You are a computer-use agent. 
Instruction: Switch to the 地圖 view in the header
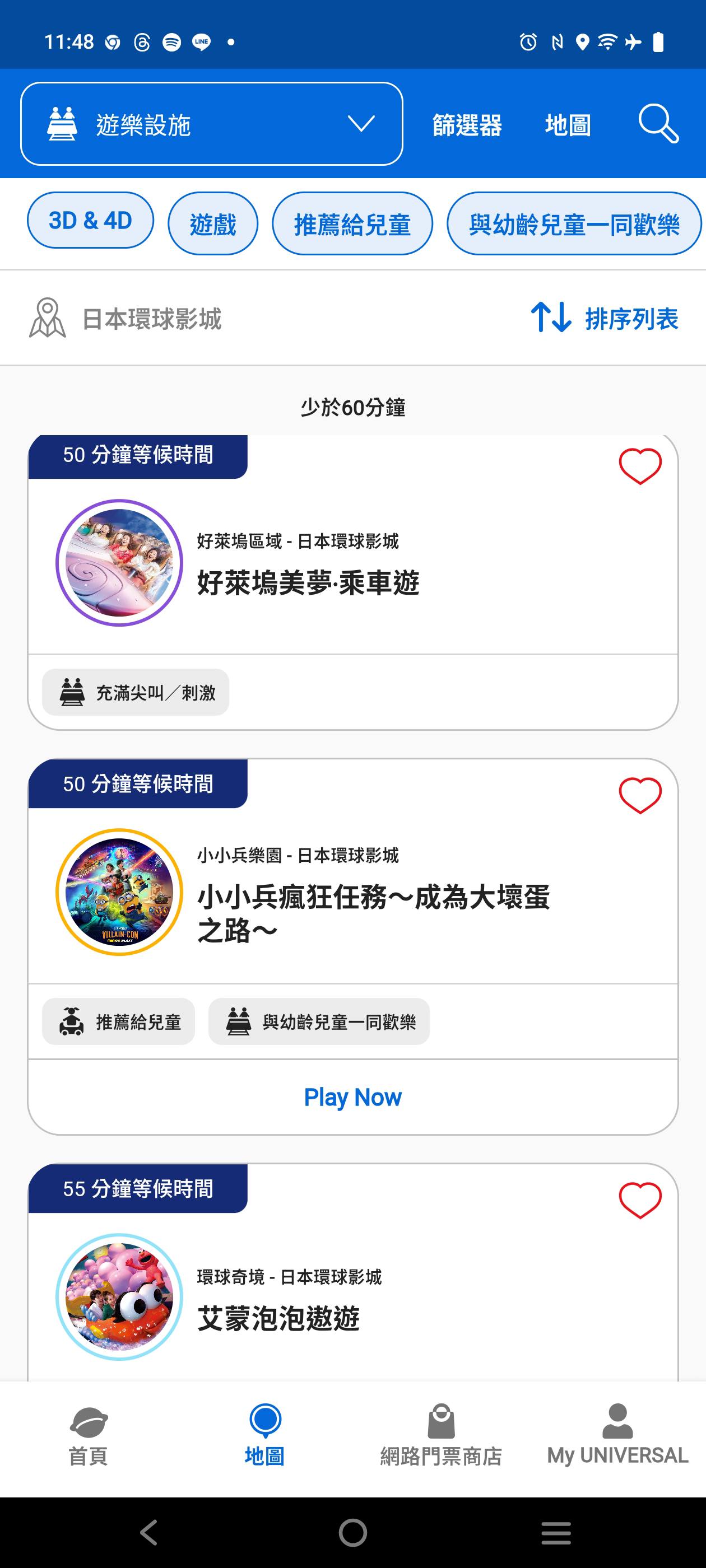[568, 125]
